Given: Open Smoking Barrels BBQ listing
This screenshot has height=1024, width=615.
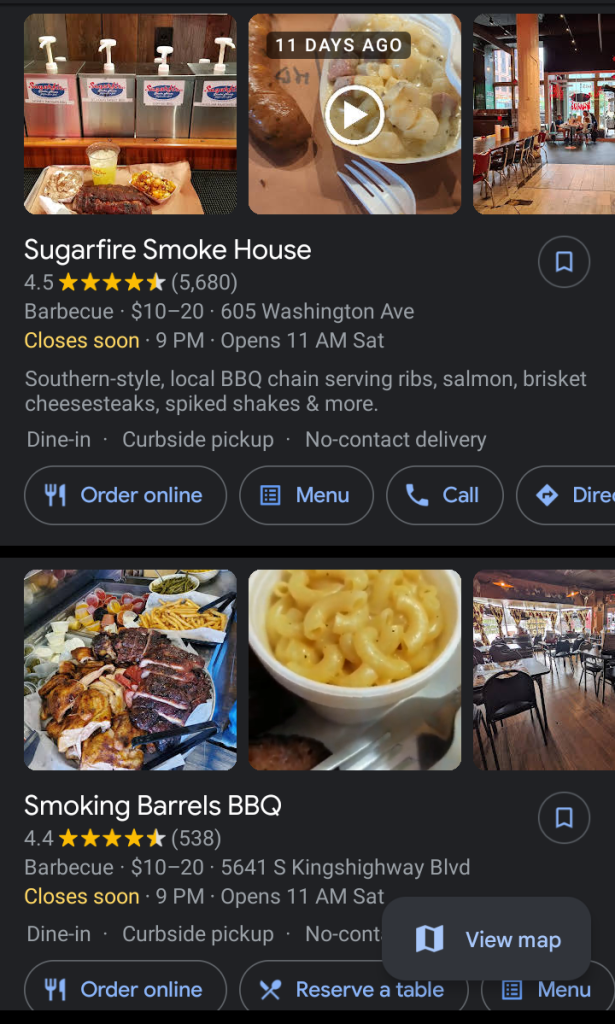Looking at the screenshot, I should pos(152,805).
